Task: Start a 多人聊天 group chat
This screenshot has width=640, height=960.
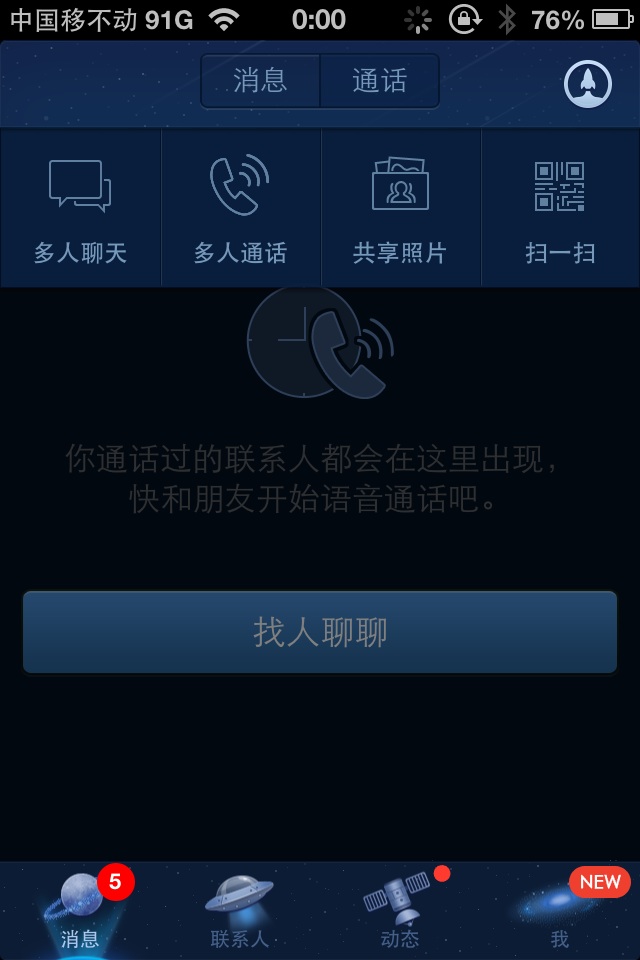Action: (x=80, y=209)
